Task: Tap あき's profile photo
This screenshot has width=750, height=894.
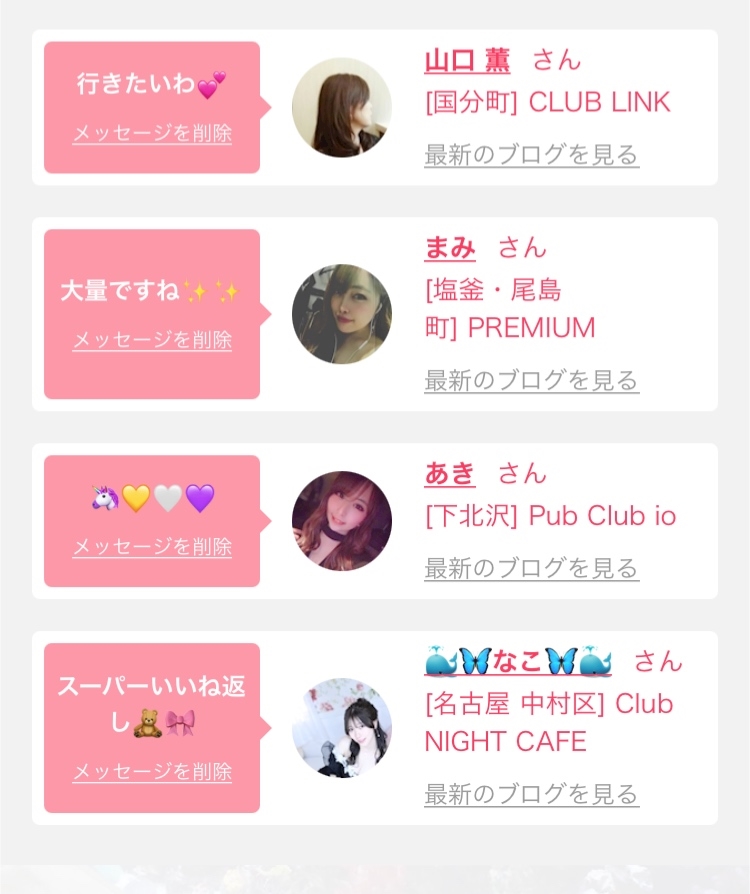Action: click(x=342, y=521)
